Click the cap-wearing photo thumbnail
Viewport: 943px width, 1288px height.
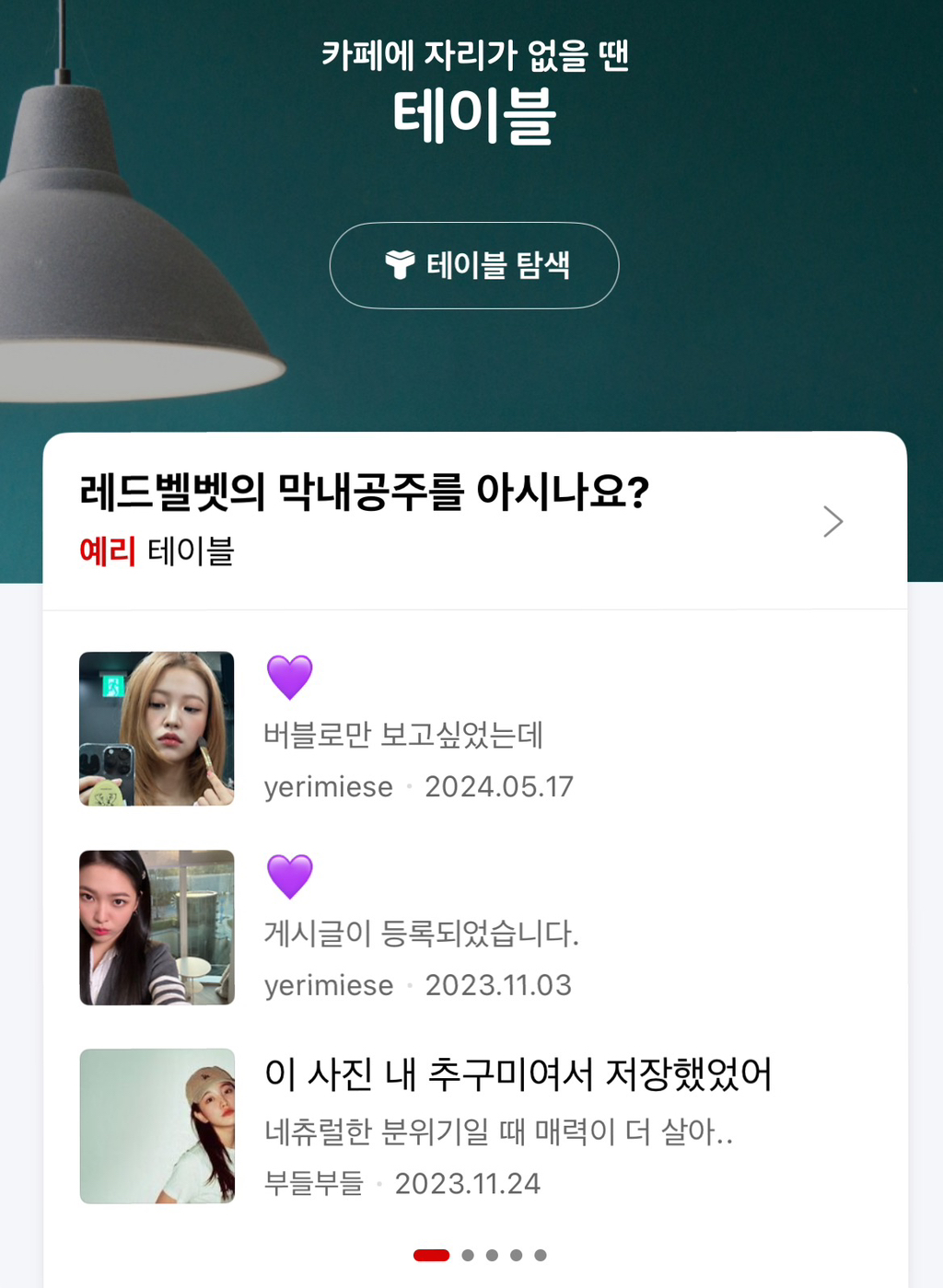156,1124
